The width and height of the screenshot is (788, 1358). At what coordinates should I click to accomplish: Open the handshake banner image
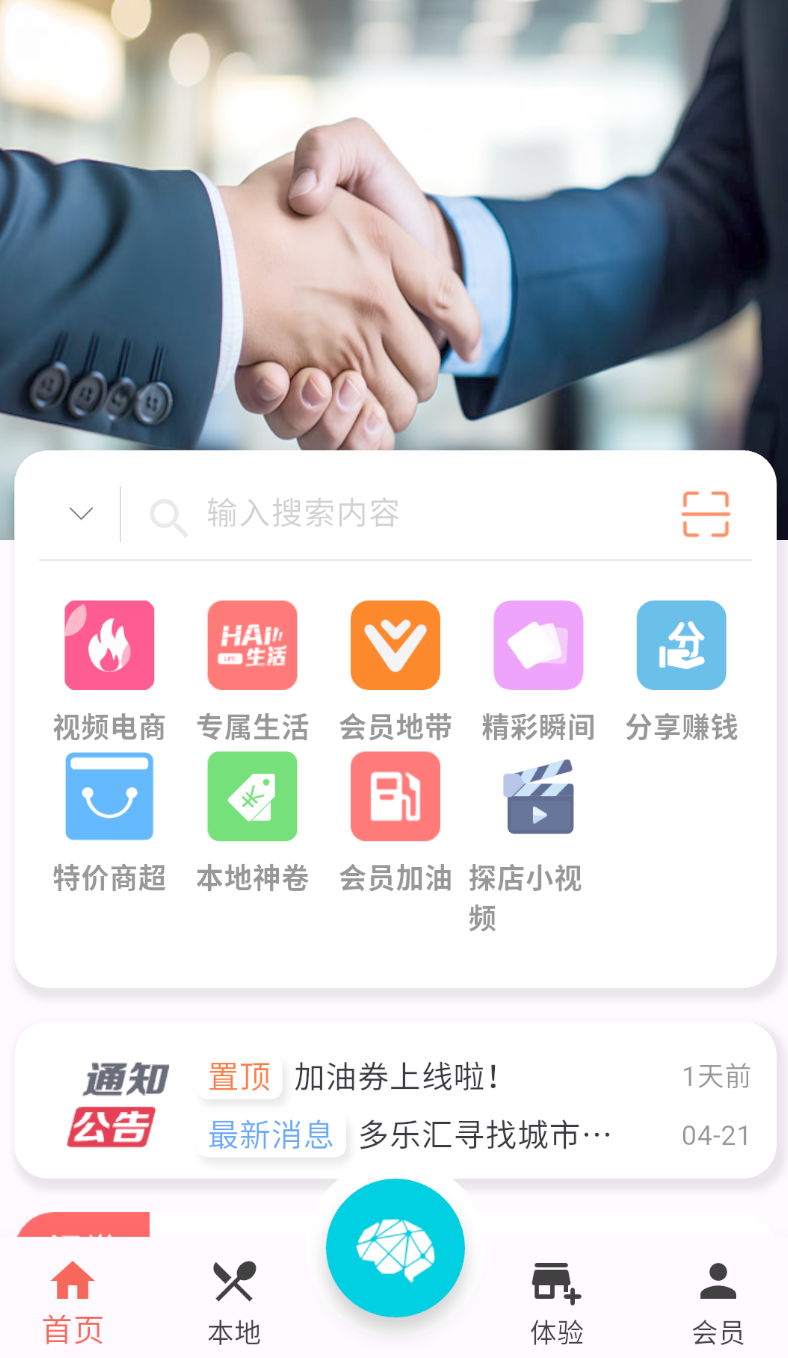click(394, 225)
